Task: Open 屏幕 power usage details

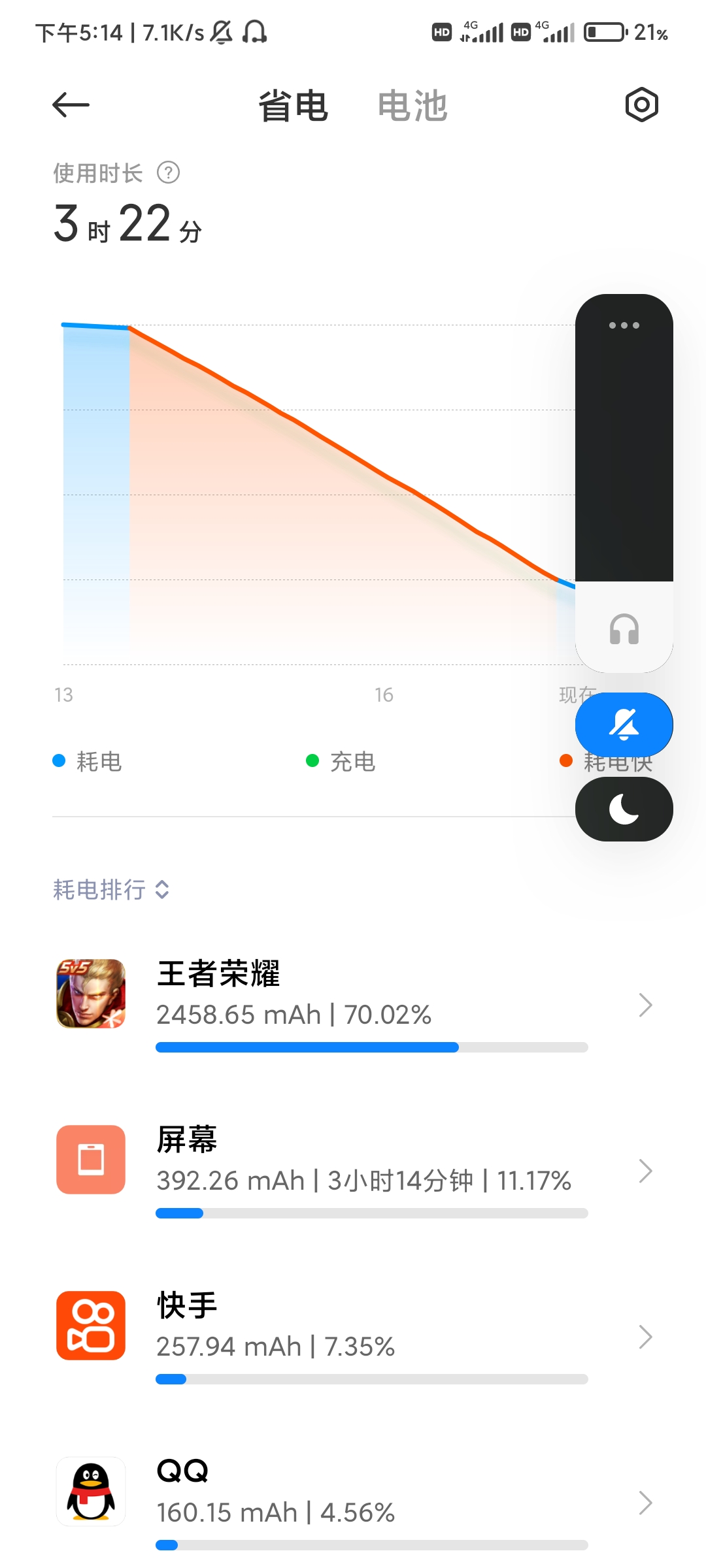Action: [353, 1171]
